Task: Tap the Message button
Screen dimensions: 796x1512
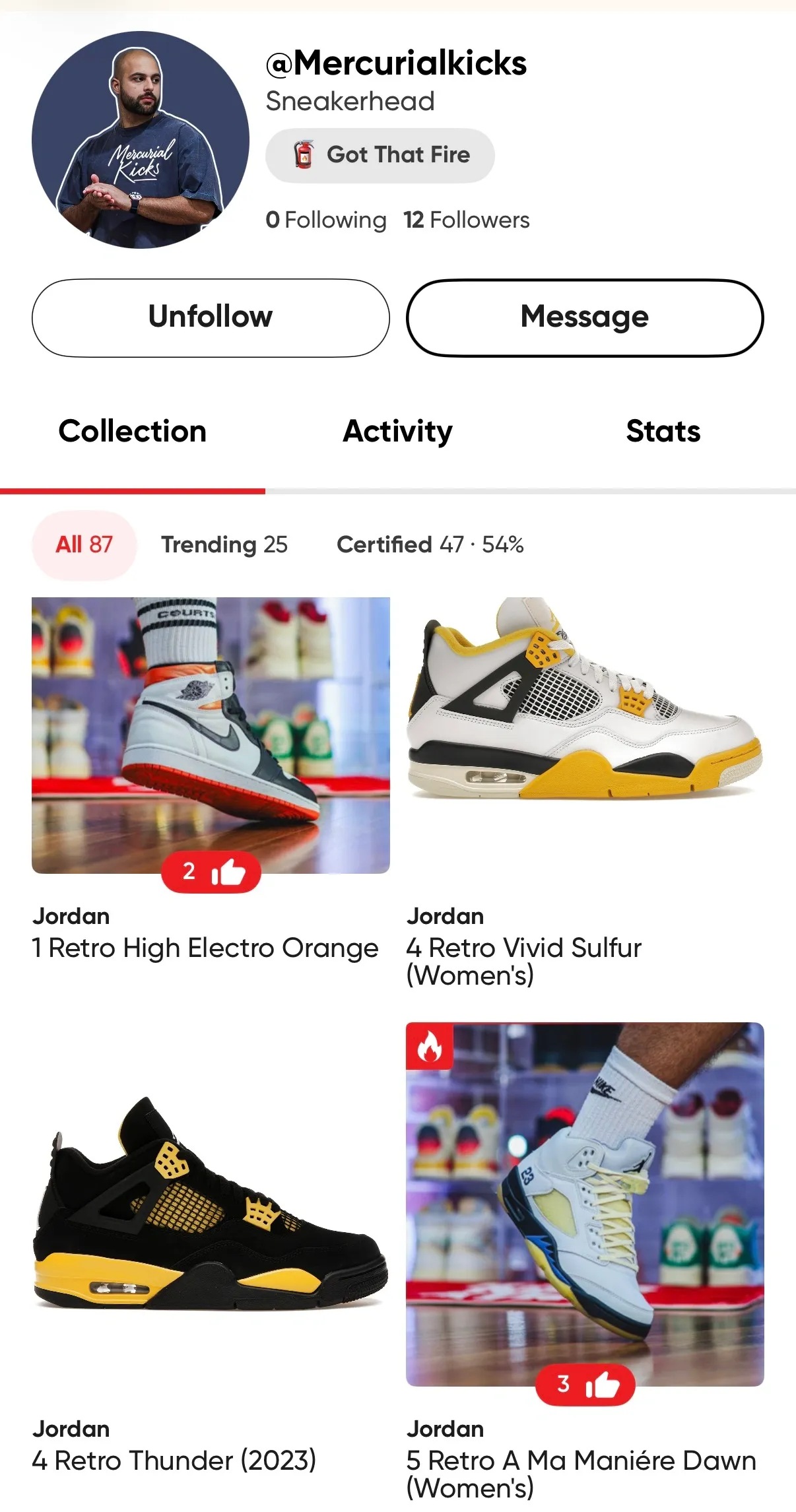Action: (x=583, y=317)
